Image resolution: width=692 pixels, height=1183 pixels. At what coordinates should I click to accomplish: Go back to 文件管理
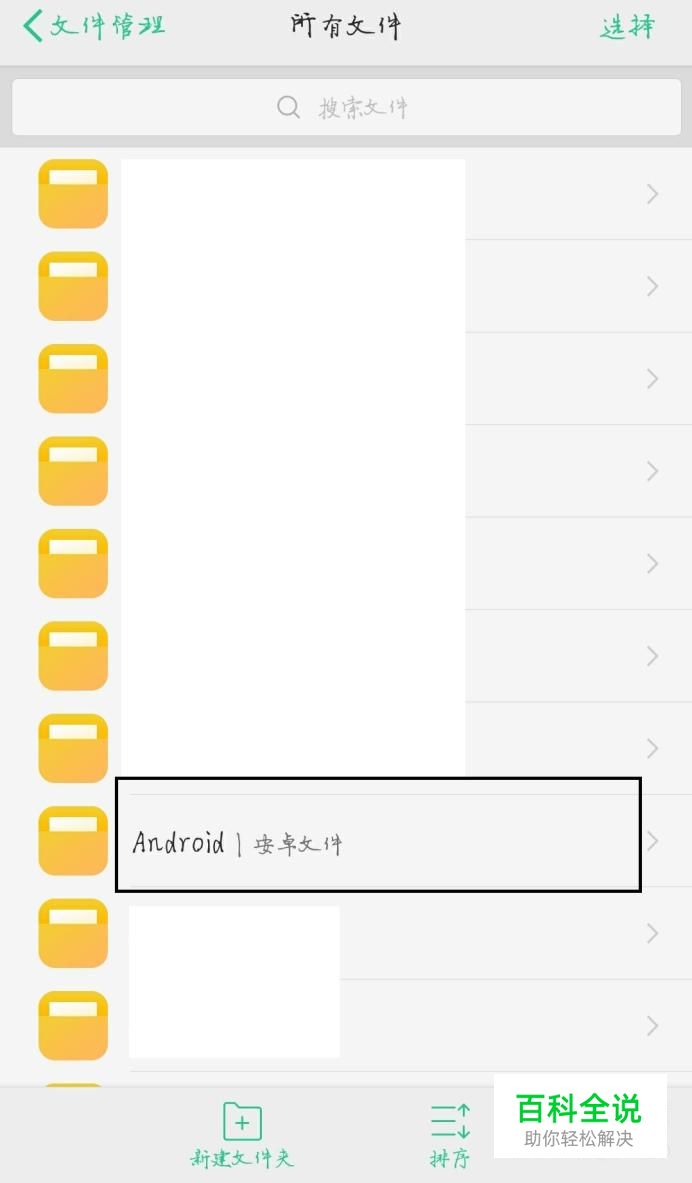click(x=93, y=26)
